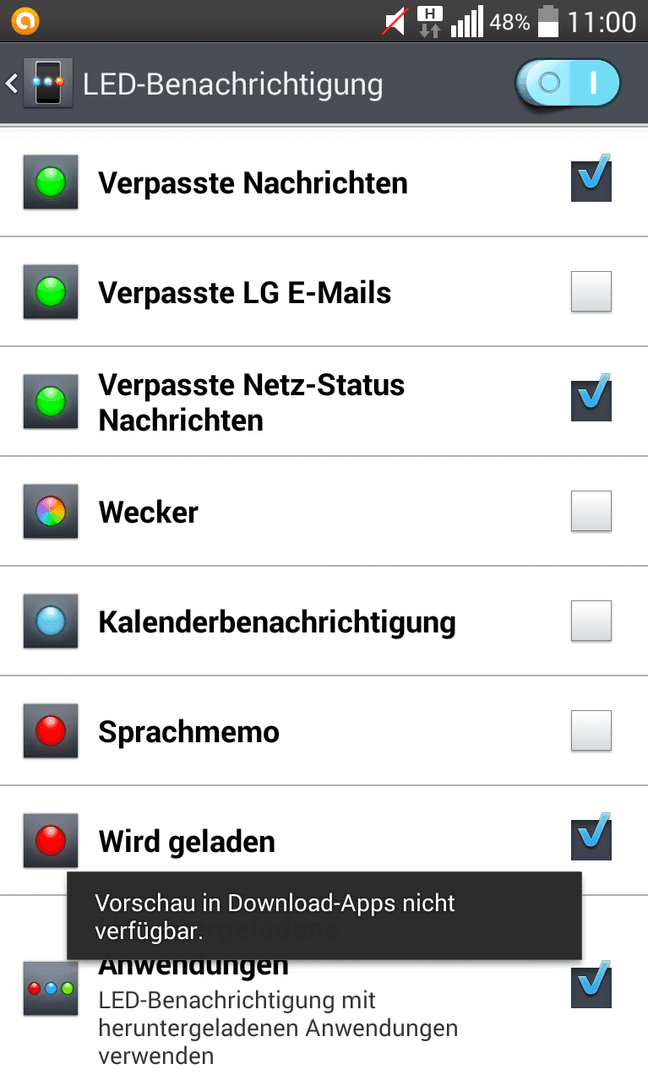The width and height of the screenshot is (648, 1080).
Task: Uncheck the Wird geladen checkbox
Action: [591, 839]
